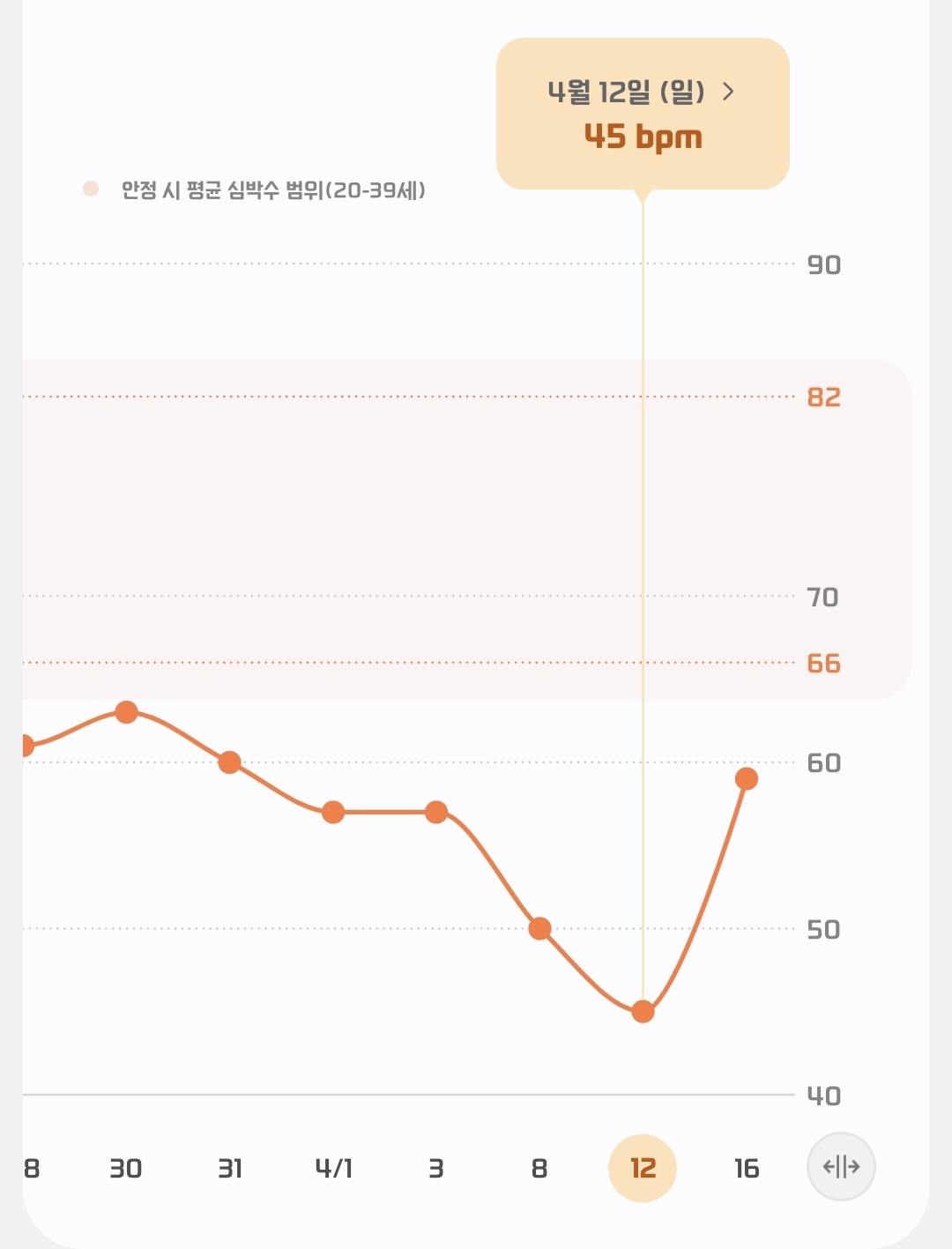Select date 30 on the chart axis
Viewport: 952px width, 1249px height.
(x=126, y=1169)
